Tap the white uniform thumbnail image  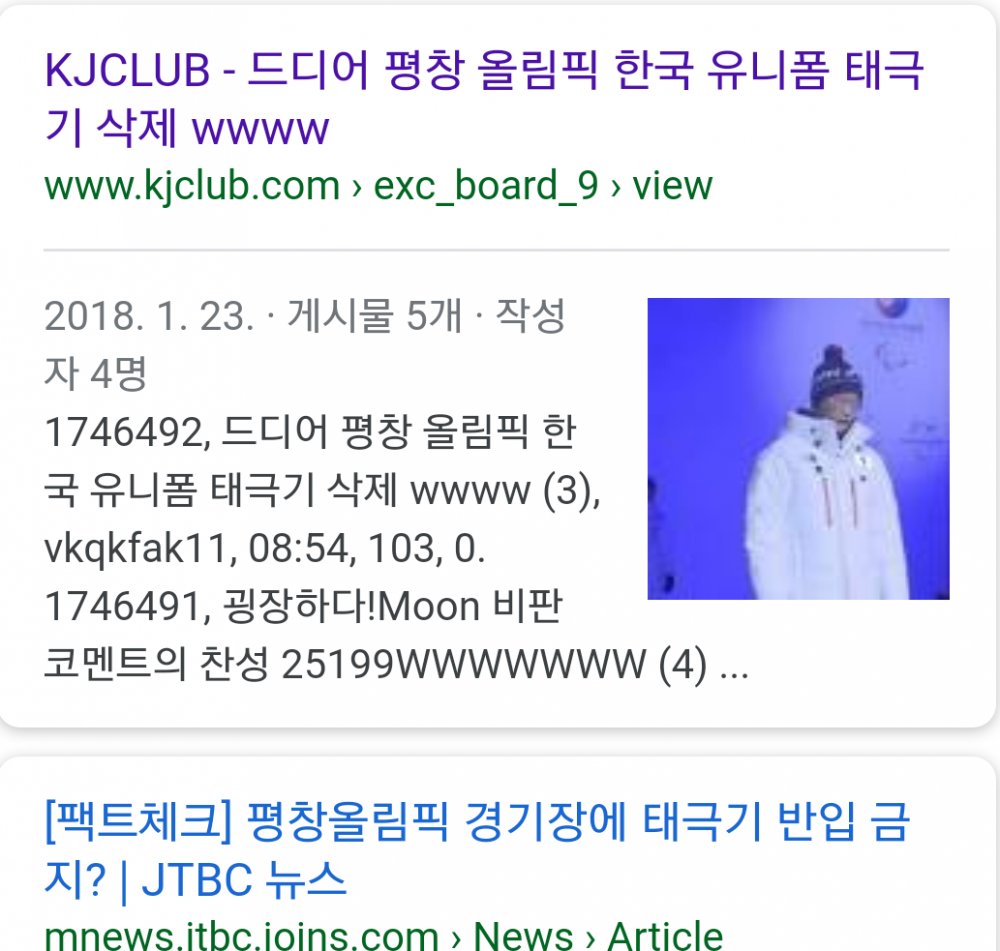[798, 449]
